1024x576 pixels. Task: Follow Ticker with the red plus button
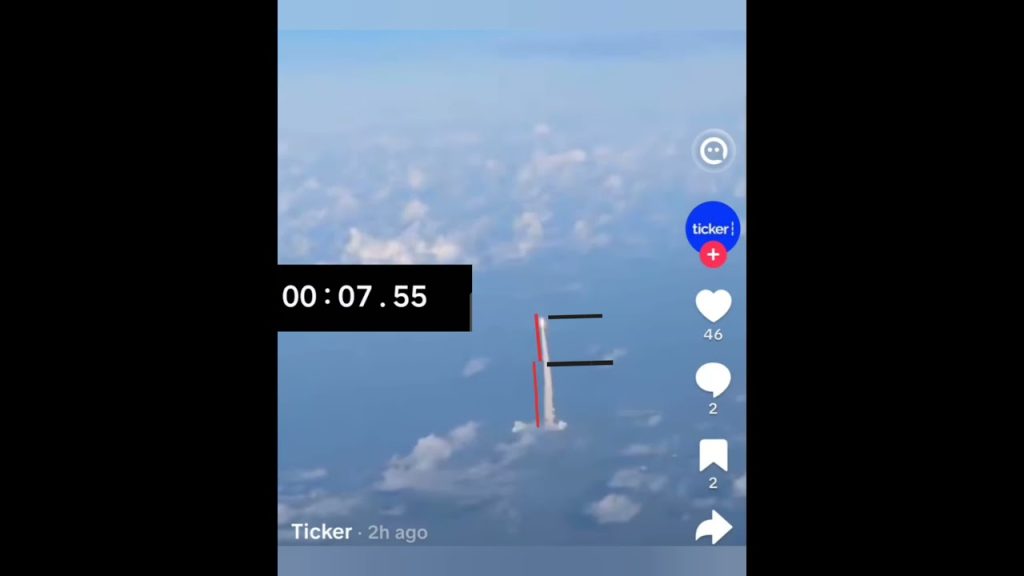coord(713,255)
